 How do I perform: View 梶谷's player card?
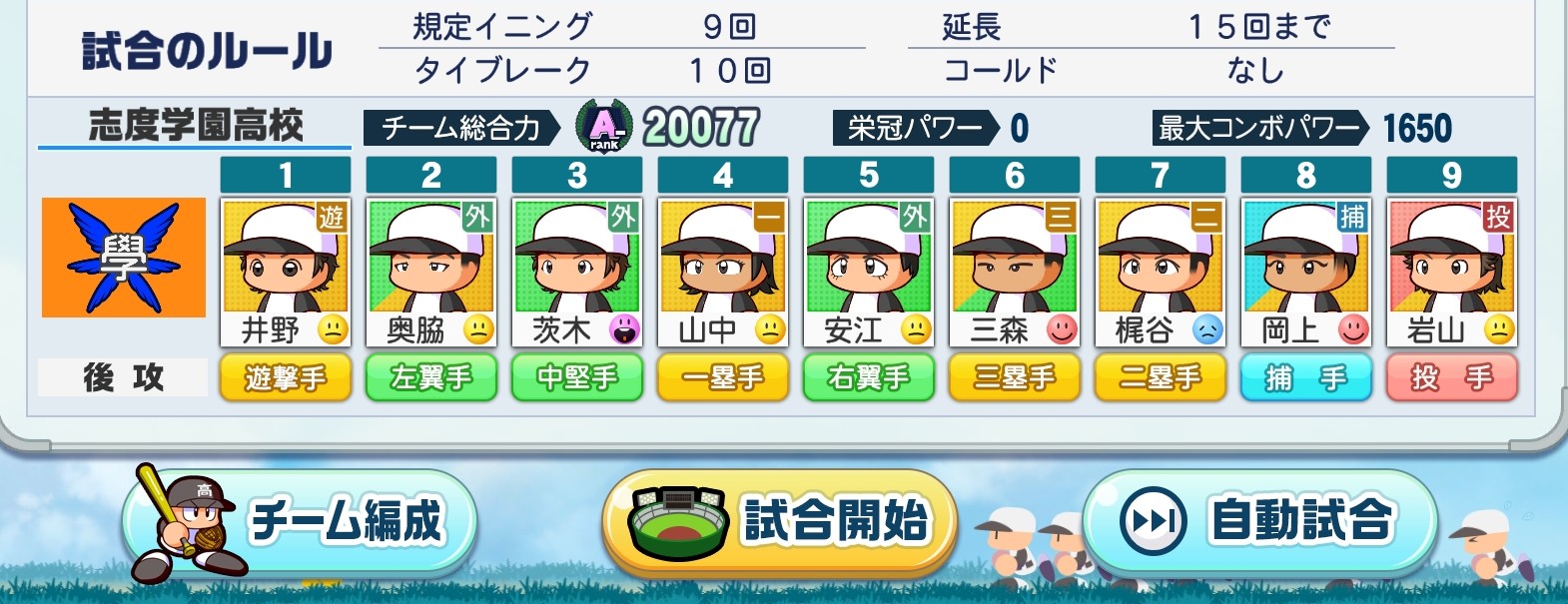(1161, 274)
